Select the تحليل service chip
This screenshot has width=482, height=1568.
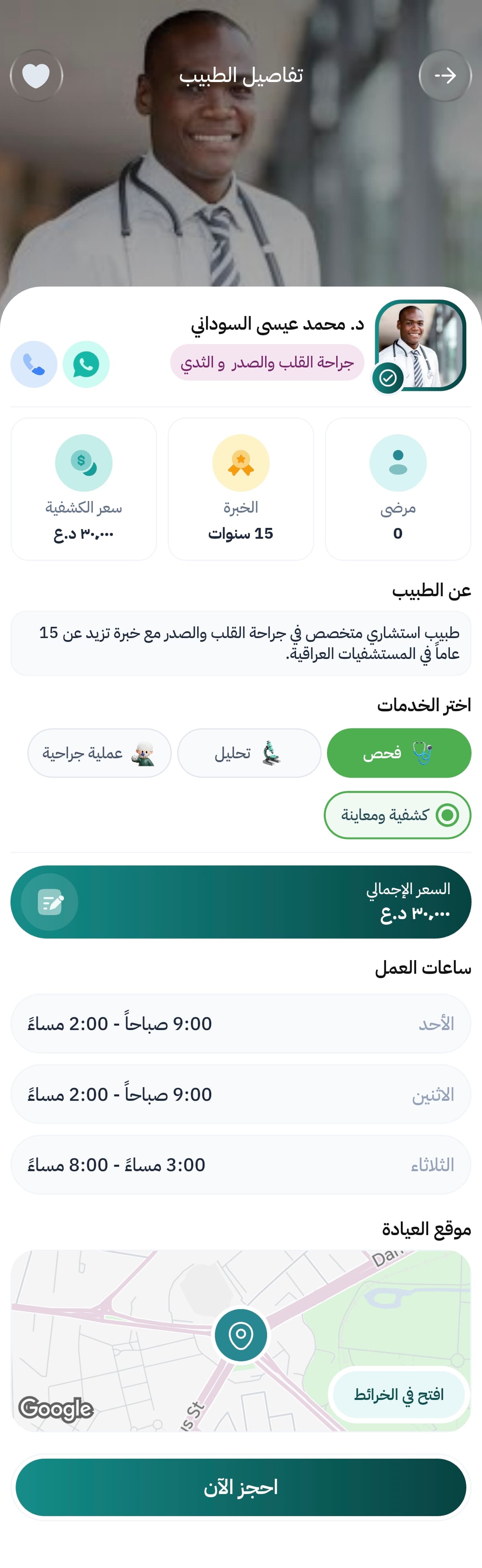[x=249, y=753]
